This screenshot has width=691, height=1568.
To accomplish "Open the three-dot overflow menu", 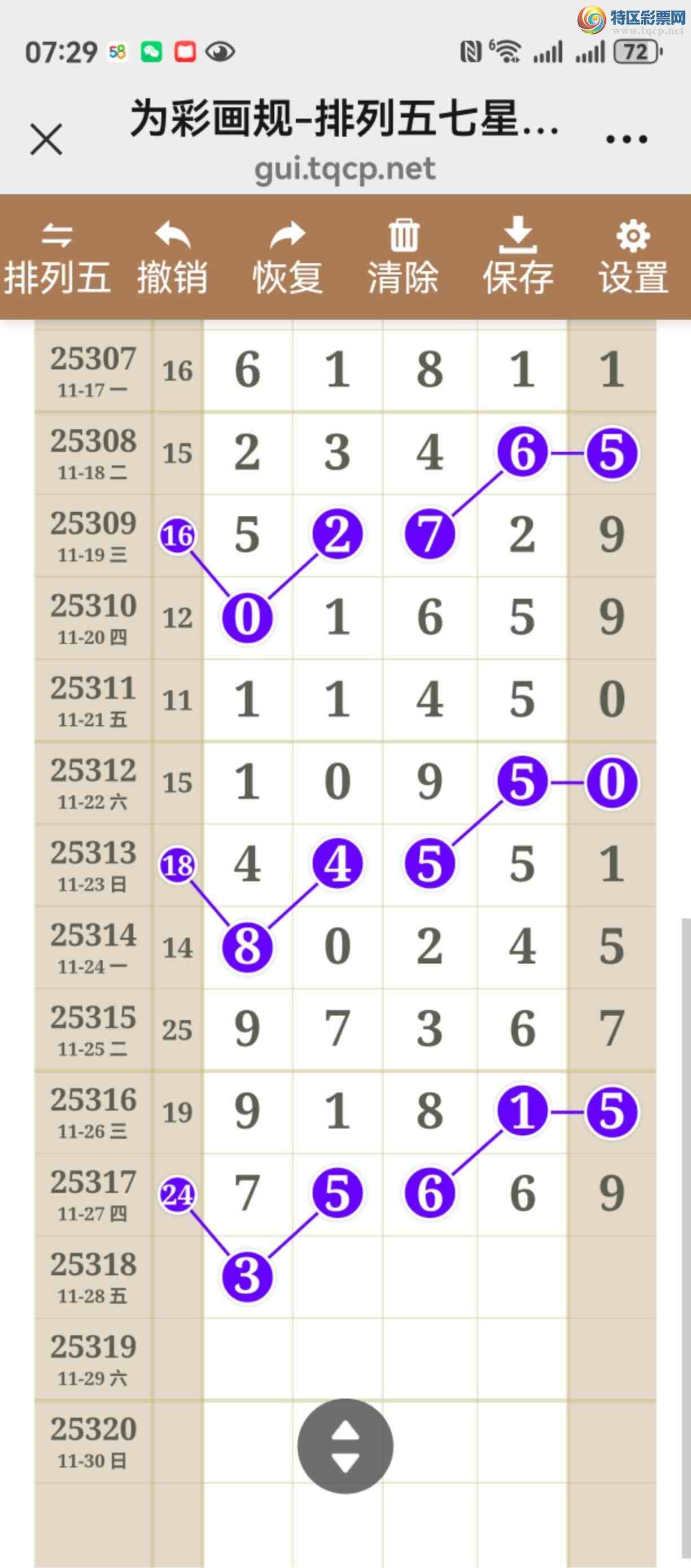I will click(x=626, y=140).
